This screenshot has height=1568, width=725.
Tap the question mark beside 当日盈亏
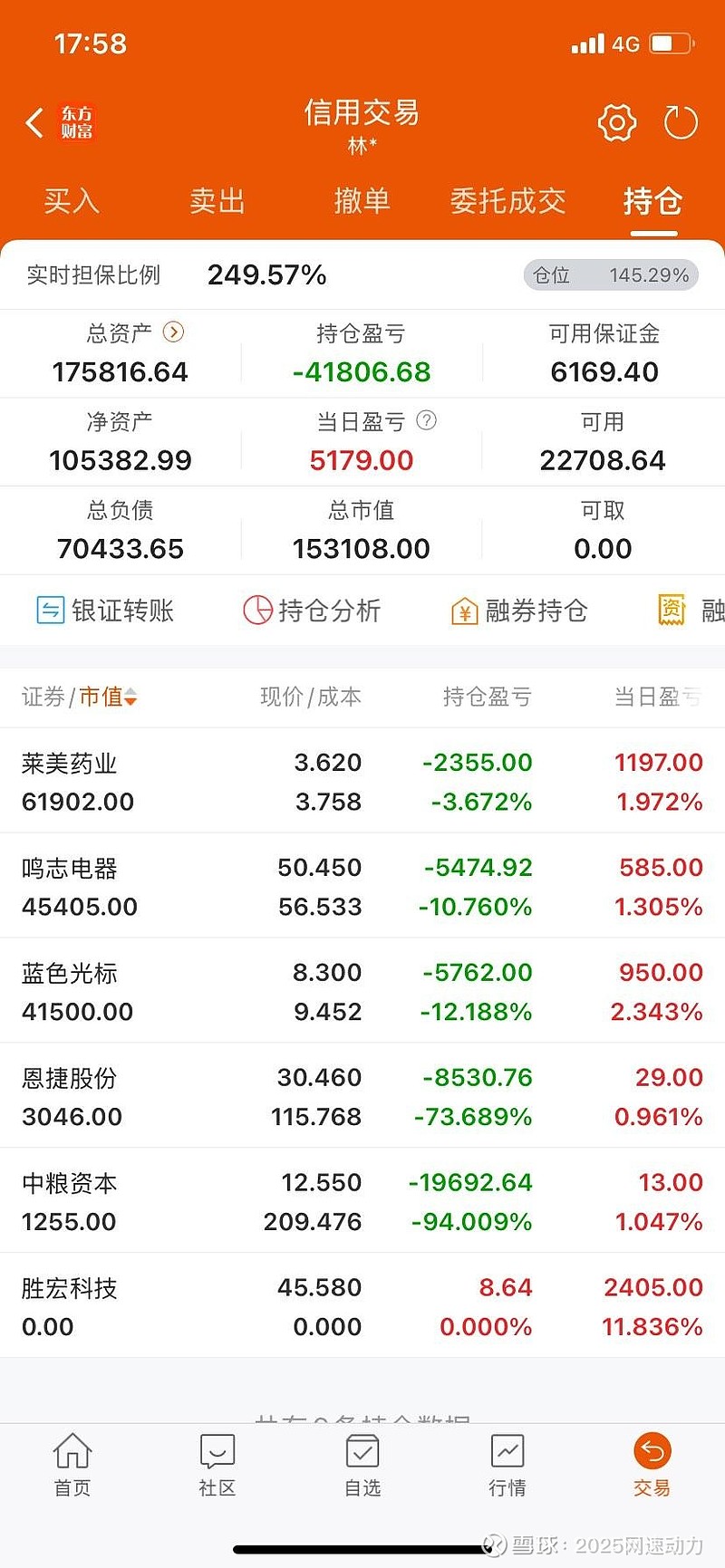426,420
